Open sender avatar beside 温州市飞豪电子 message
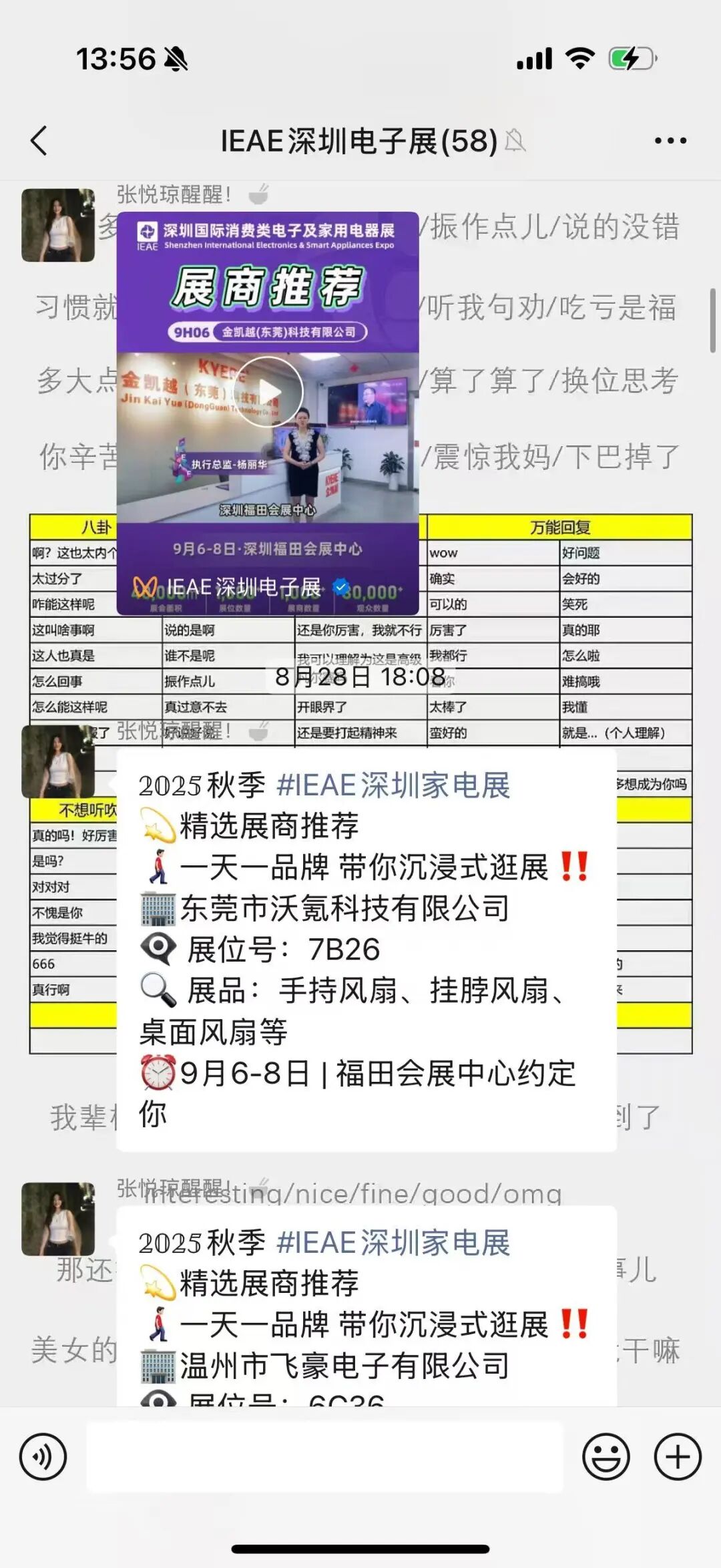This screenshot has height=1568, width=721. coord(58,1219)
